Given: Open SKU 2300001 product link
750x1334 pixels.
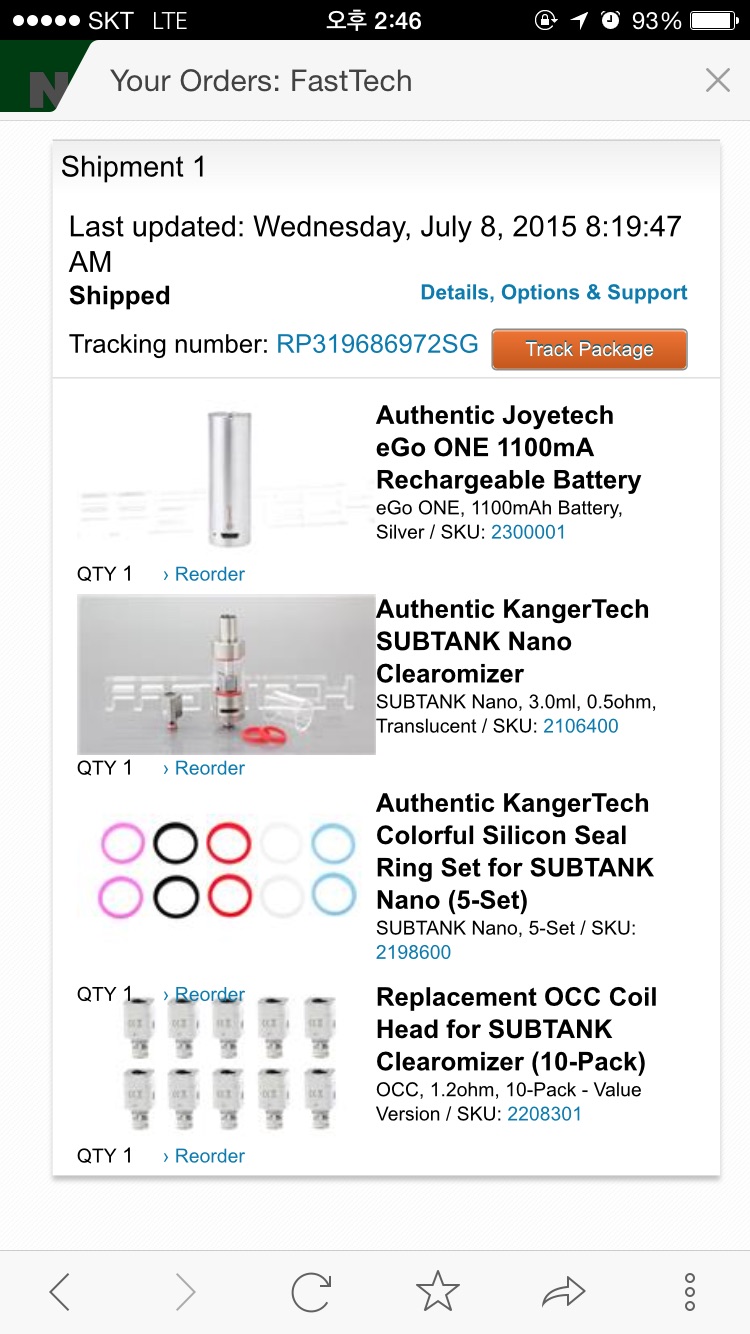Looking at the screenshot, I should pos(528,532).
